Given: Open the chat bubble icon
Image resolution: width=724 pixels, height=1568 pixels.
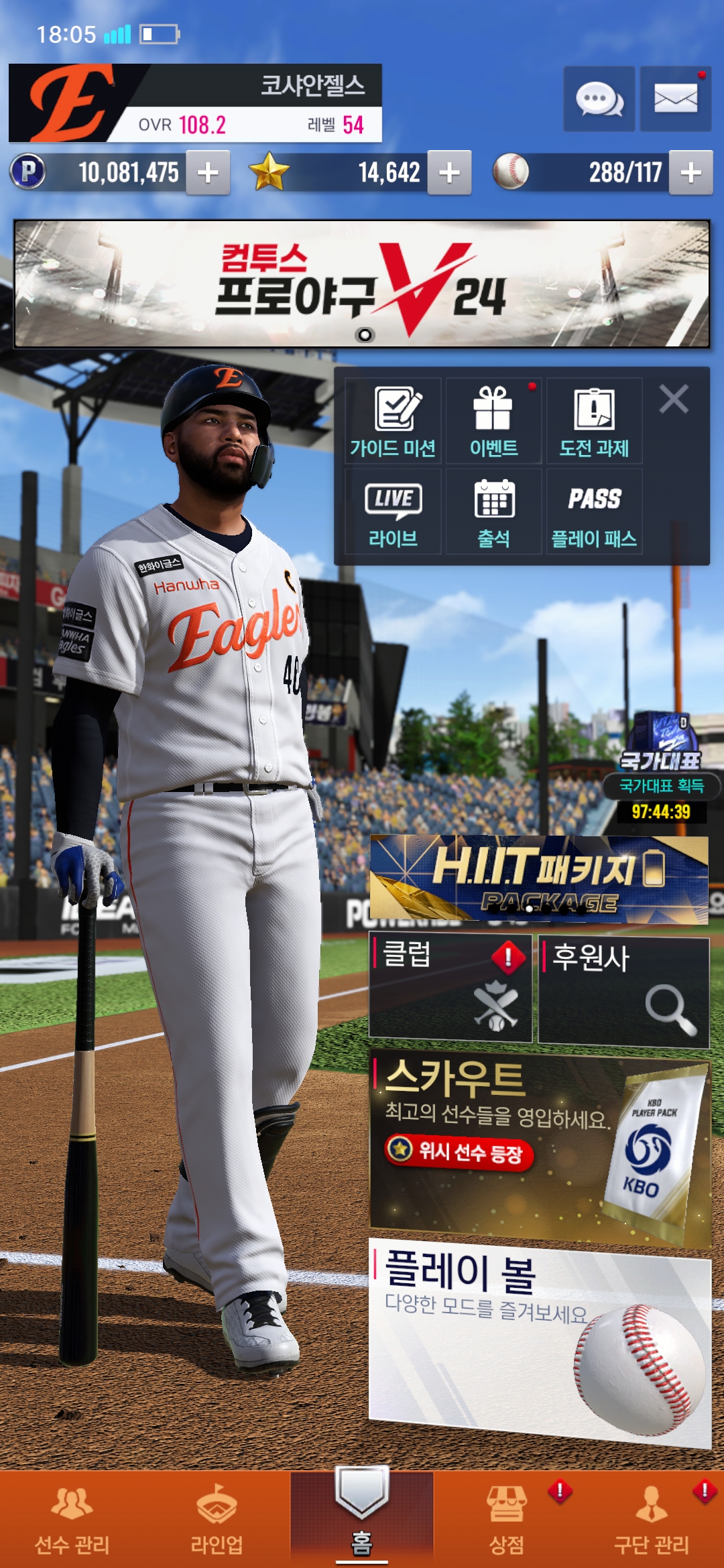Looking at the screenshot, I should 599,99.
